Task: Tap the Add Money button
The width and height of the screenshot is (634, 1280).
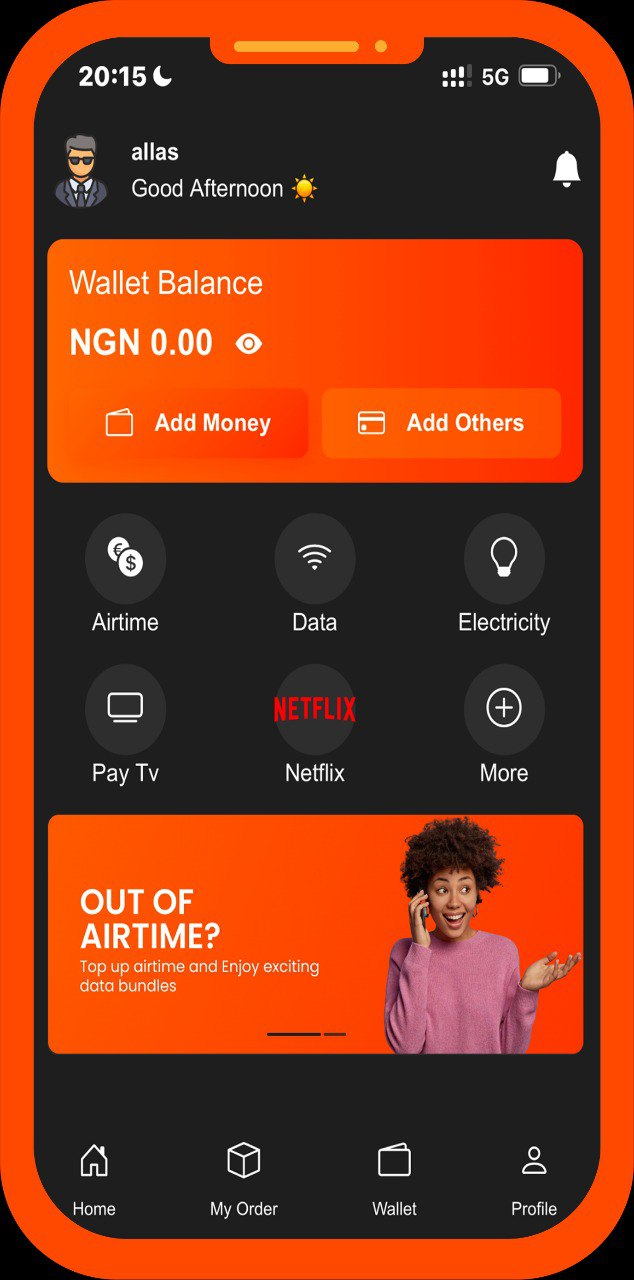Action: 188,423
